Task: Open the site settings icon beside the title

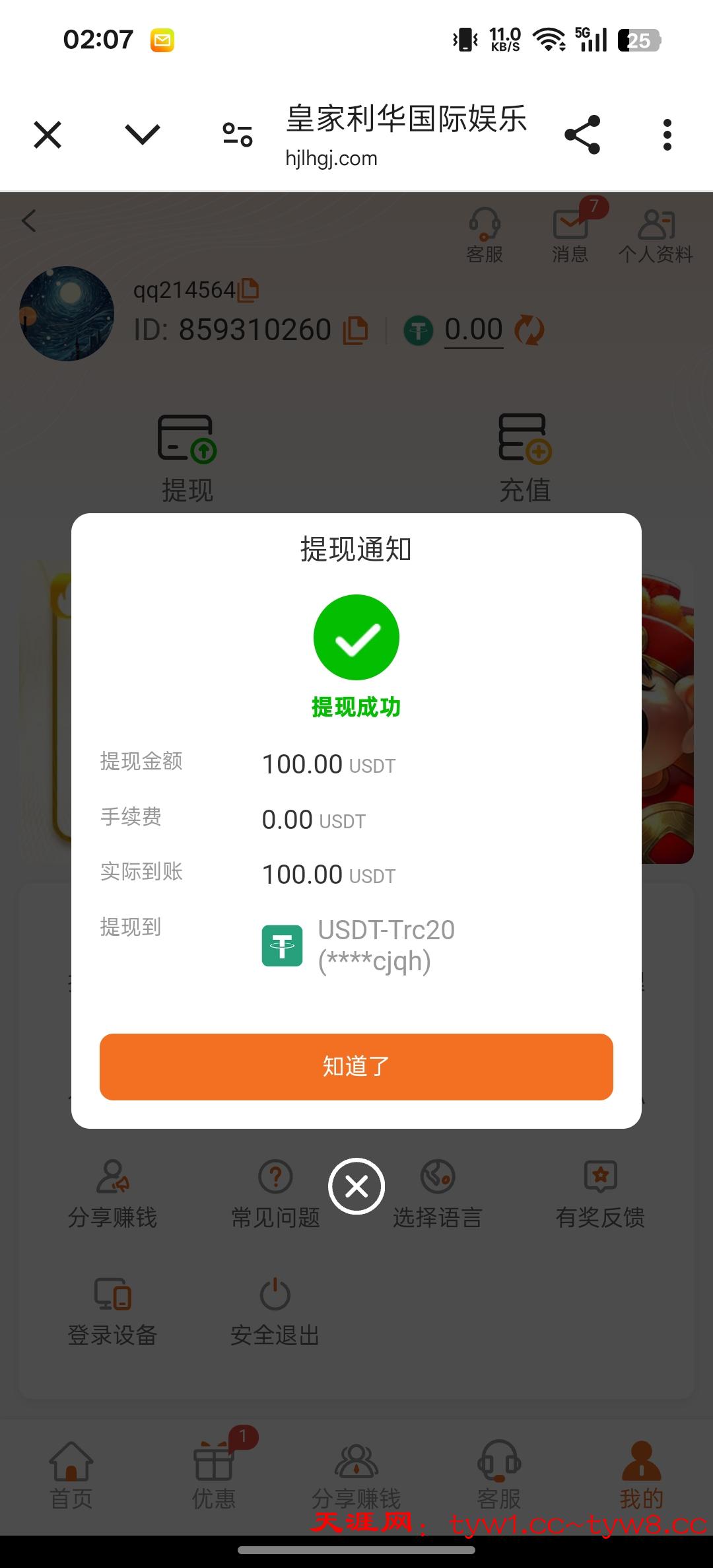Action: click(x=238, y=135)
